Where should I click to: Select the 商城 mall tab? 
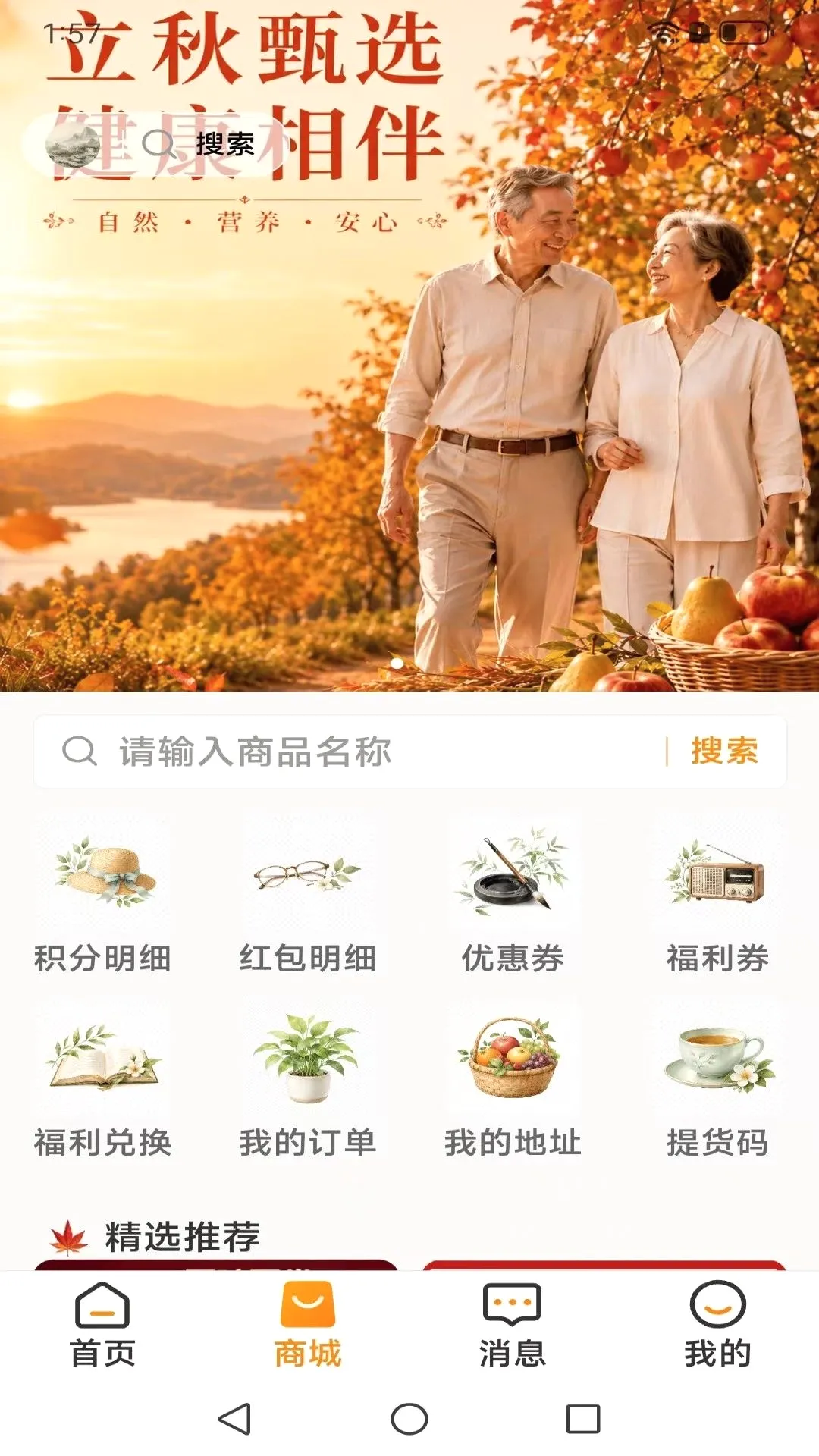click(x=307, y=1325)
